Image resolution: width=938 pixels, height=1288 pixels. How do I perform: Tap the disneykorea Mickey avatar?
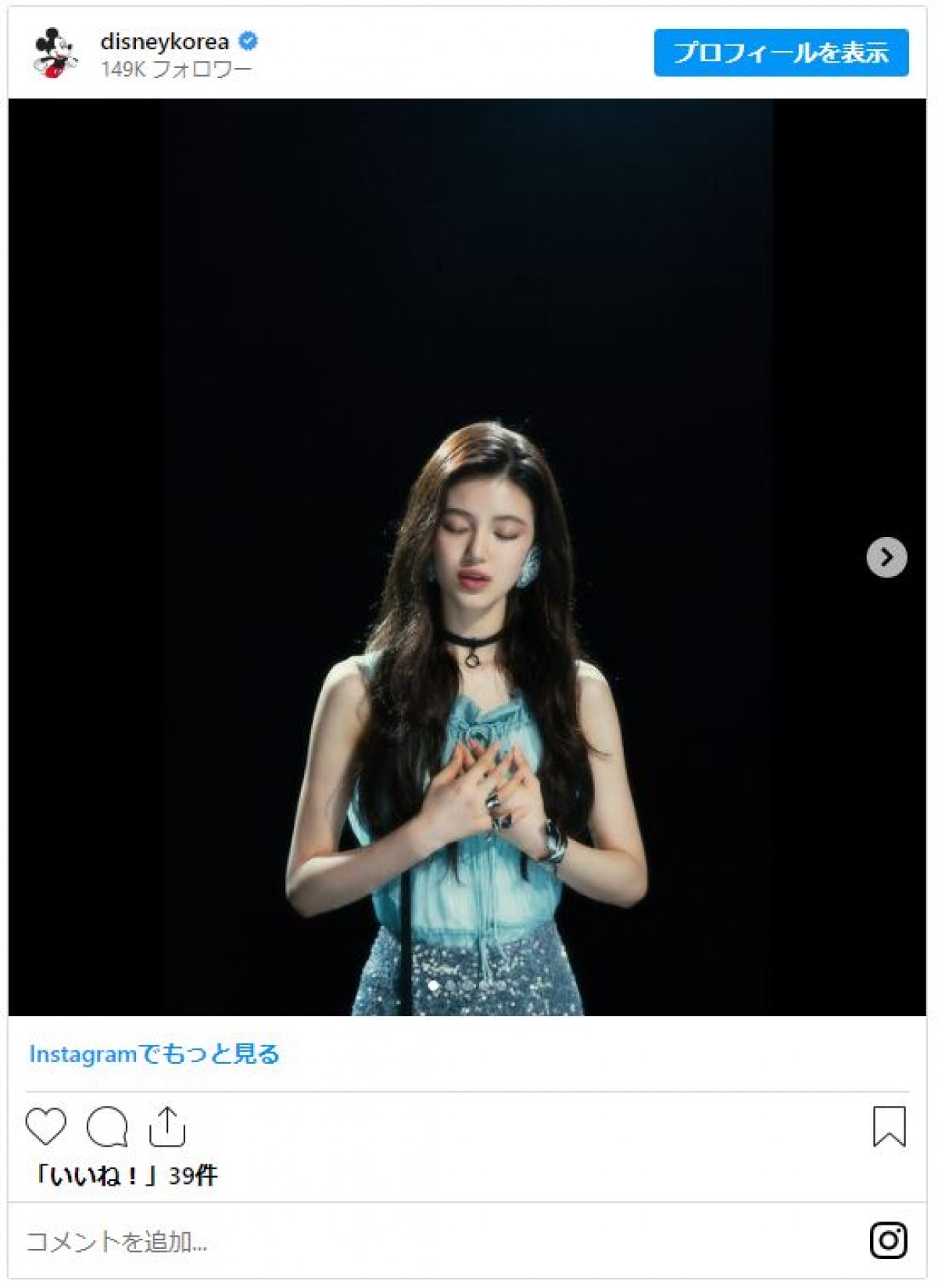[x=55, y=53]
